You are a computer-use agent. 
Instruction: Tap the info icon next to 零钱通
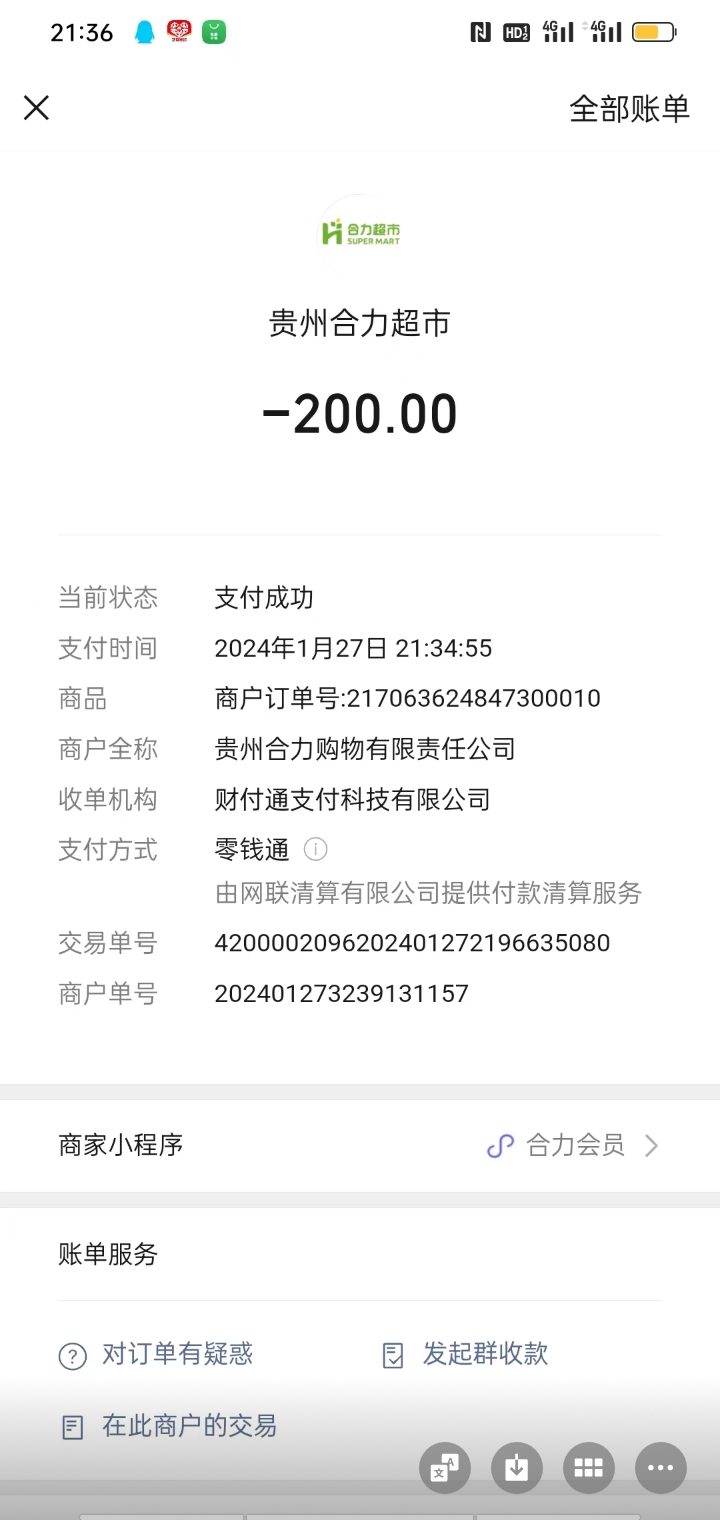point(315,850)
